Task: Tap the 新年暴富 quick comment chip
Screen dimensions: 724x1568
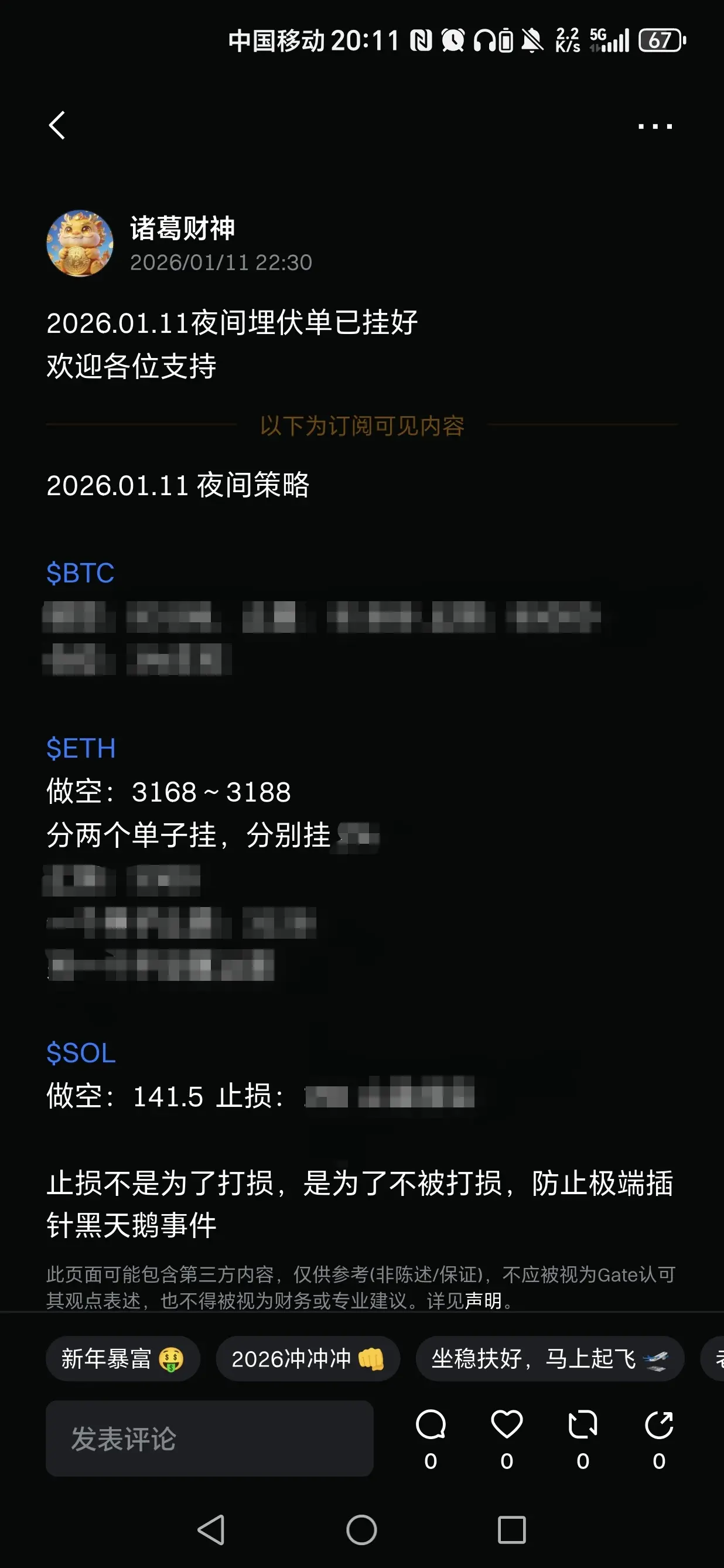Action: point(122,1359)
